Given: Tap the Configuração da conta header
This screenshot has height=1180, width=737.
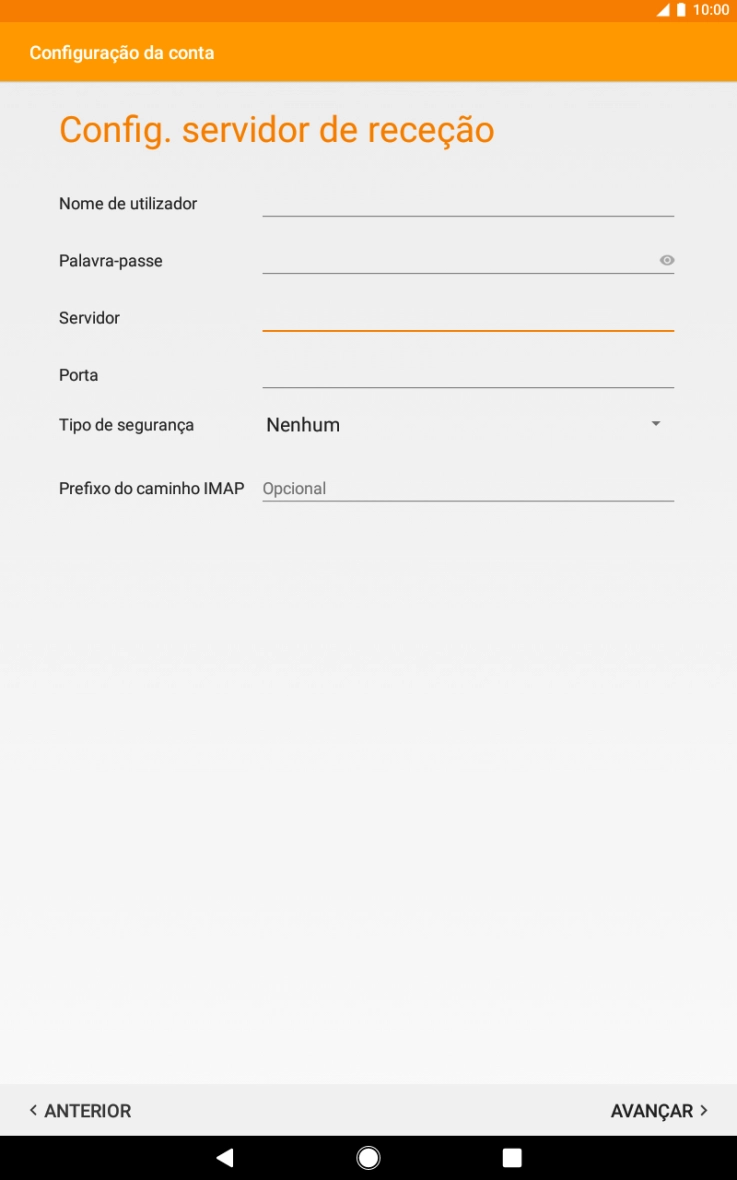Looking at the screenshot, I should tap(122, 52).
